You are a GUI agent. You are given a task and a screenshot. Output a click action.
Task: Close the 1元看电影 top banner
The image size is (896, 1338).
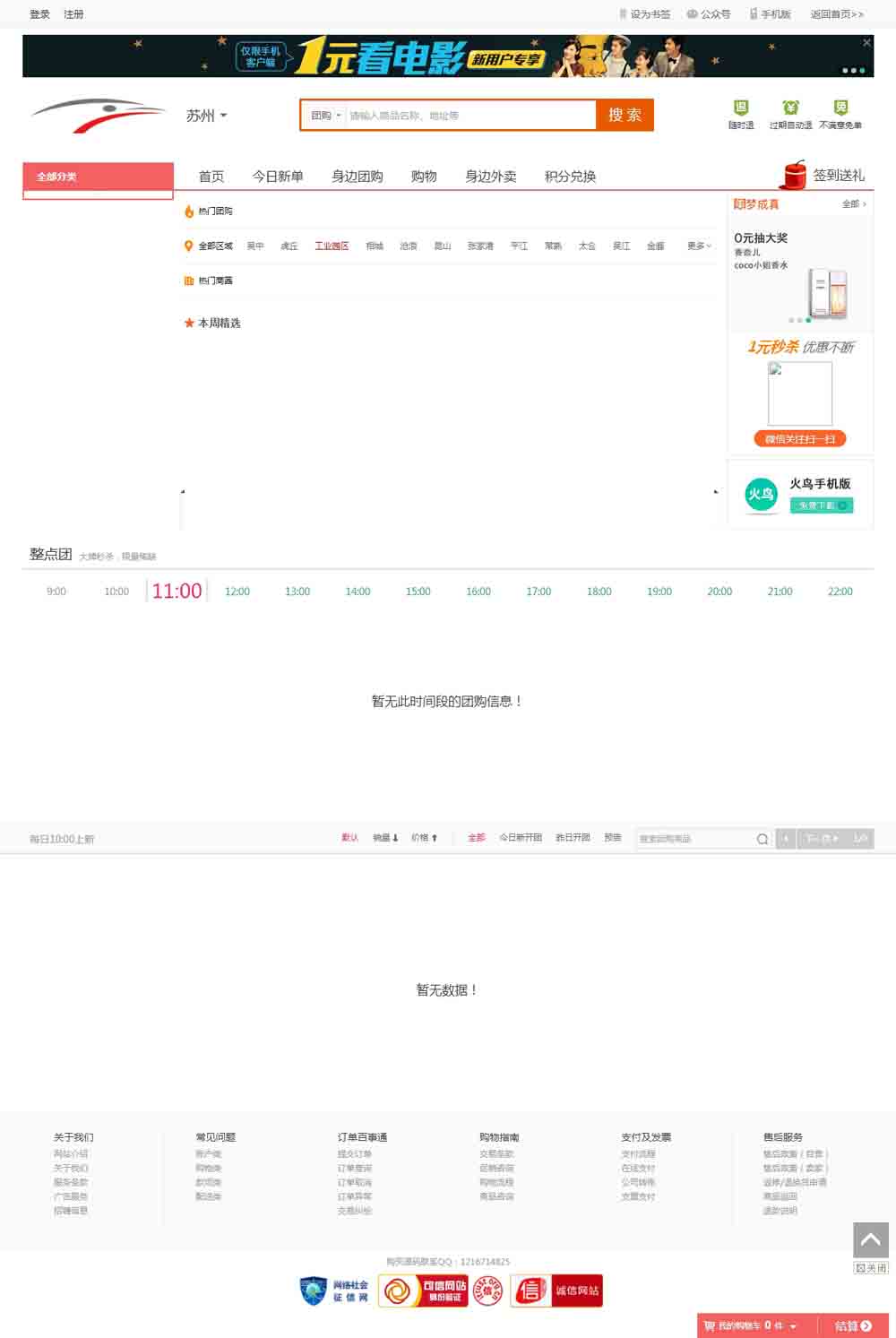coord(866,42)
